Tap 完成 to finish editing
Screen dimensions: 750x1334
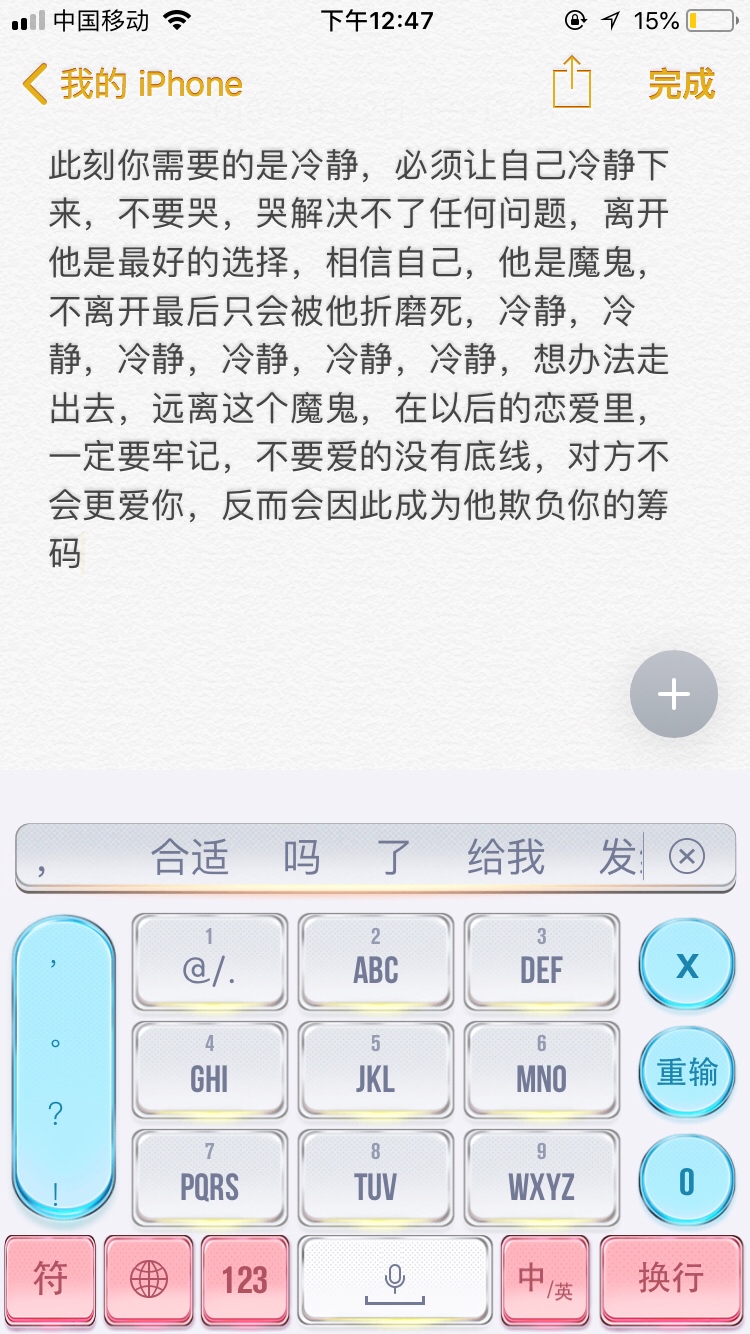click(681, 84)
